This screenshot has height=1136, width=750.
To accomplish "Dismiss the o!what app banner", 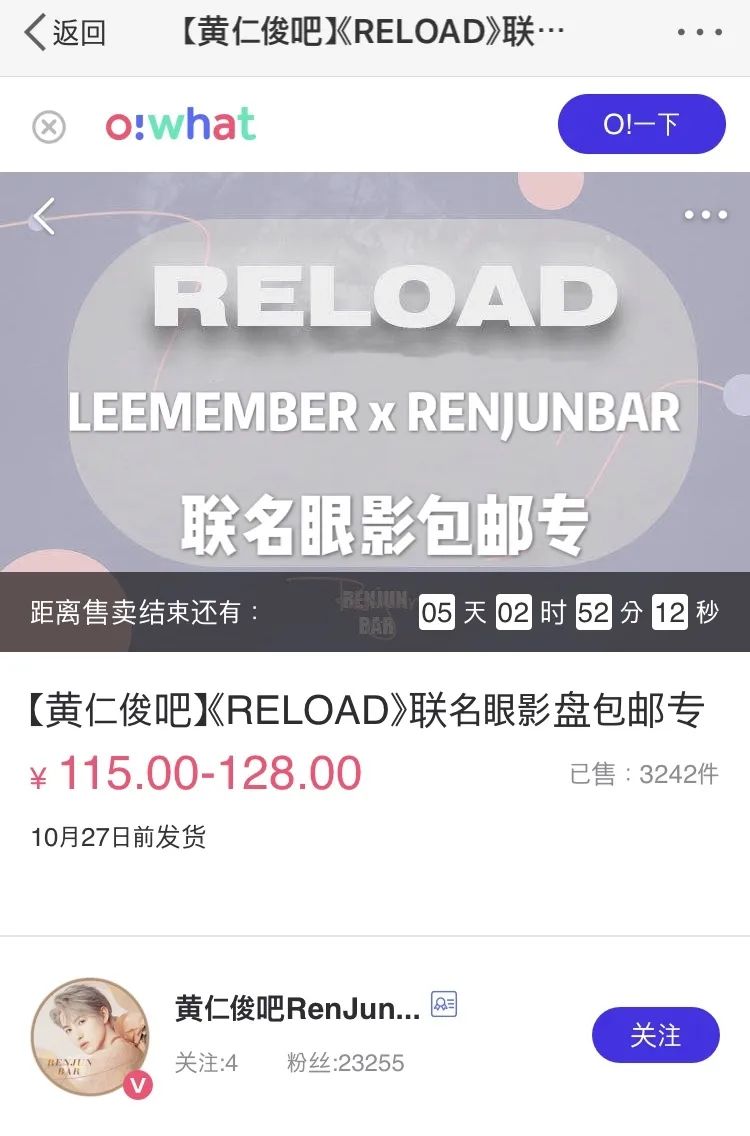I will (x=49, y=126).
